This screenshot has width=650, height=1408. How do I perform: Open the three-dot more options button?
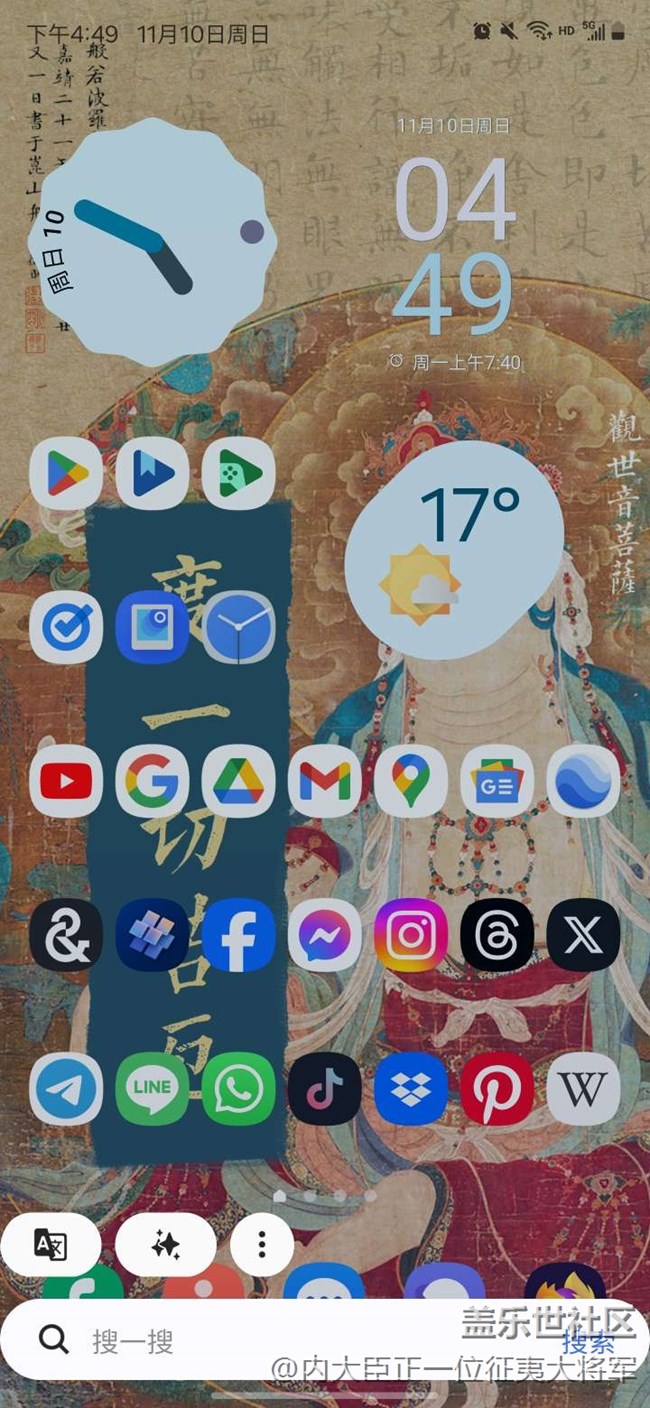click(262, 1244)
